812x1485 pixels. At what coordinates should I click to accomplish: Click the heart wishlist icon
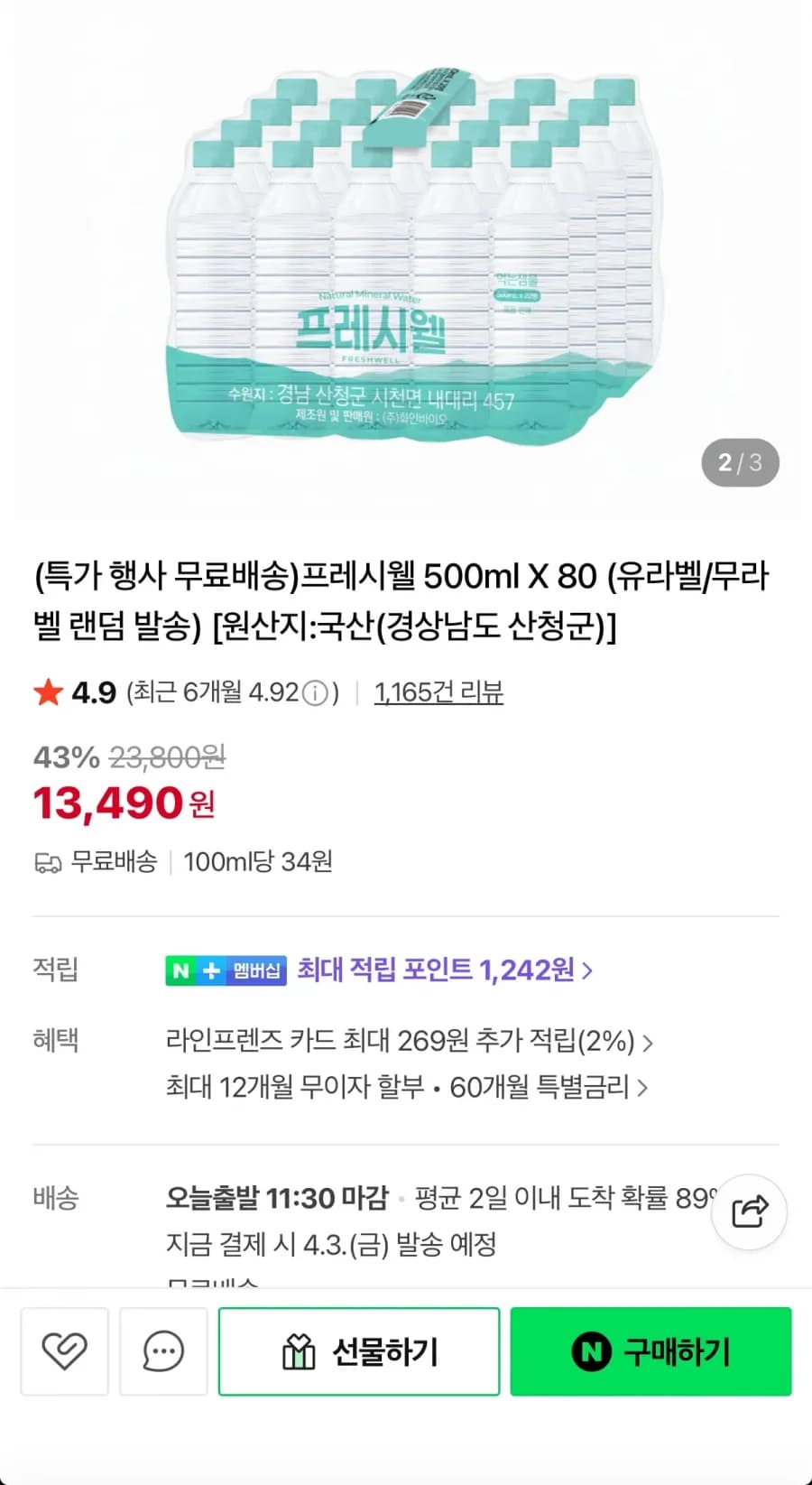(x=64, y=1351)
